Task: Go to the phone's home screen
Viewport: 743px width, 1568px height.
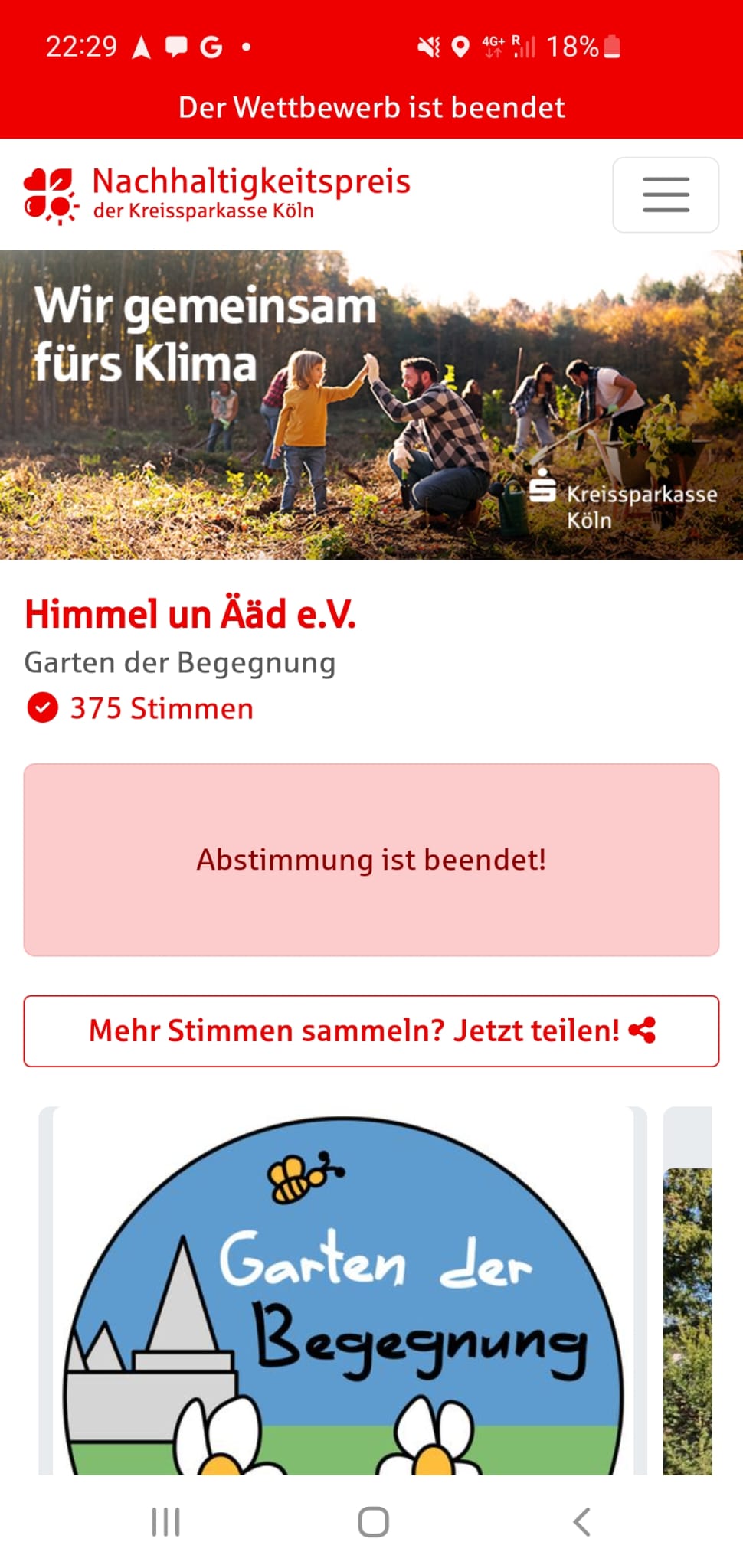Action: (x=373, y=1522)
